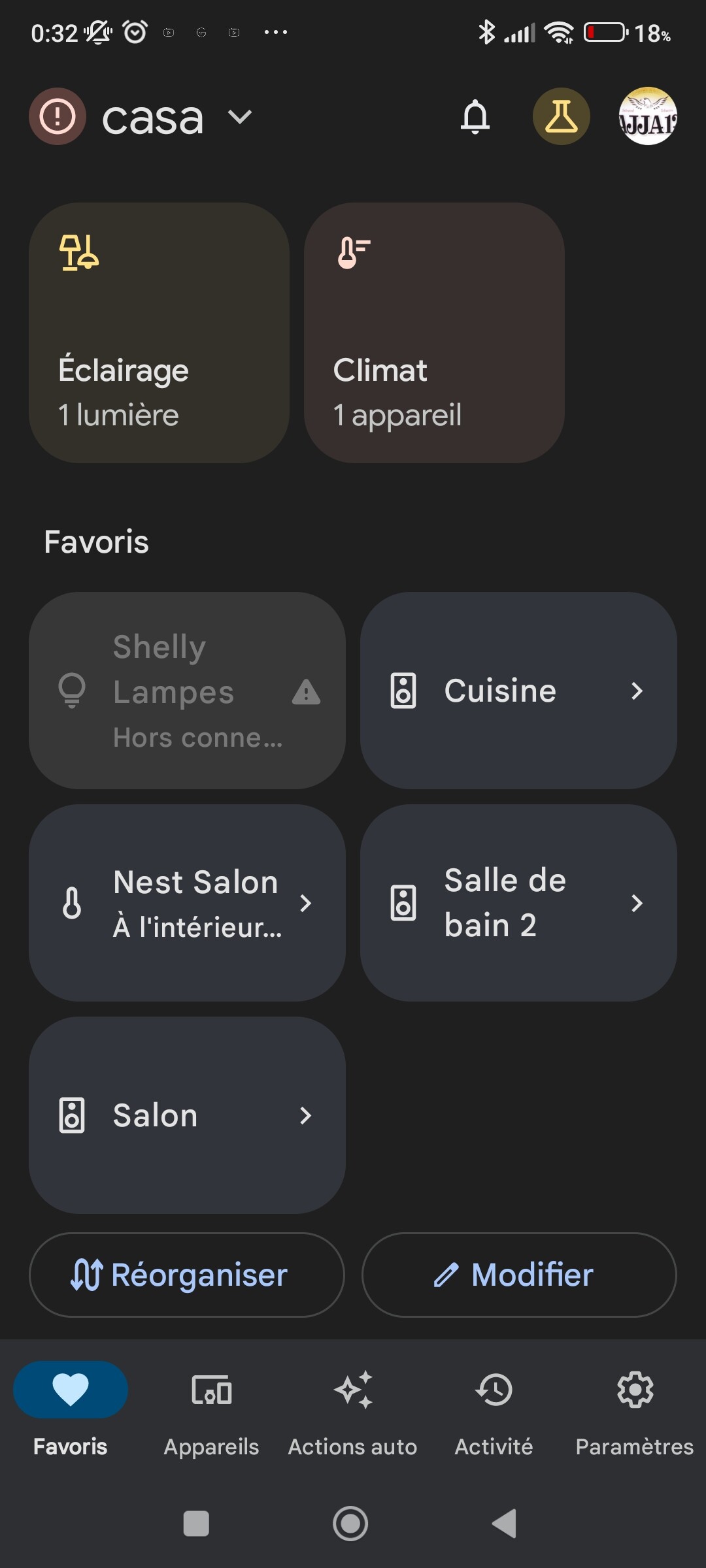Go to the Activité tab
The height and width of the screenshot is (1568, 706).
494,1411
